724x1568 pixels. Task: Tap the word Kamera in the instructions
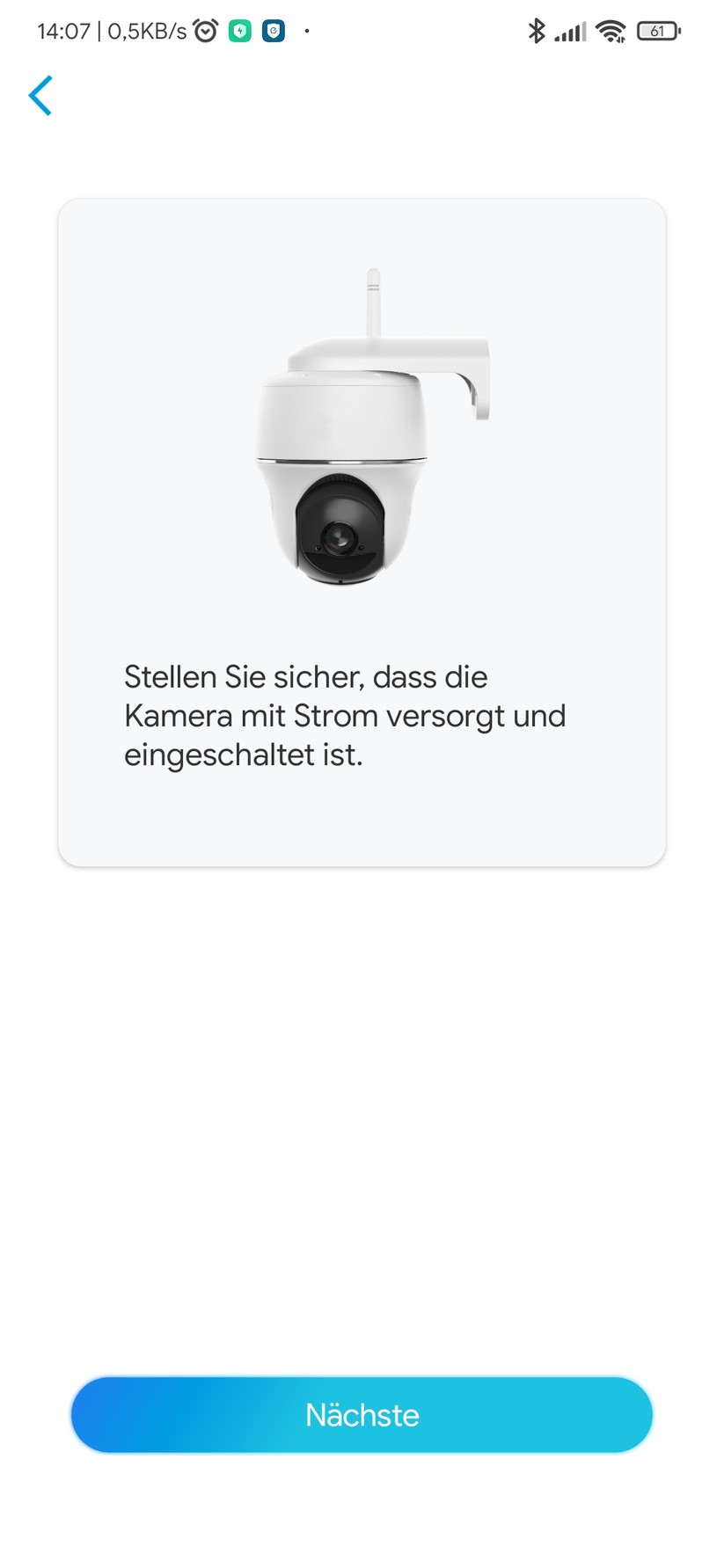(x=180, y=715)
